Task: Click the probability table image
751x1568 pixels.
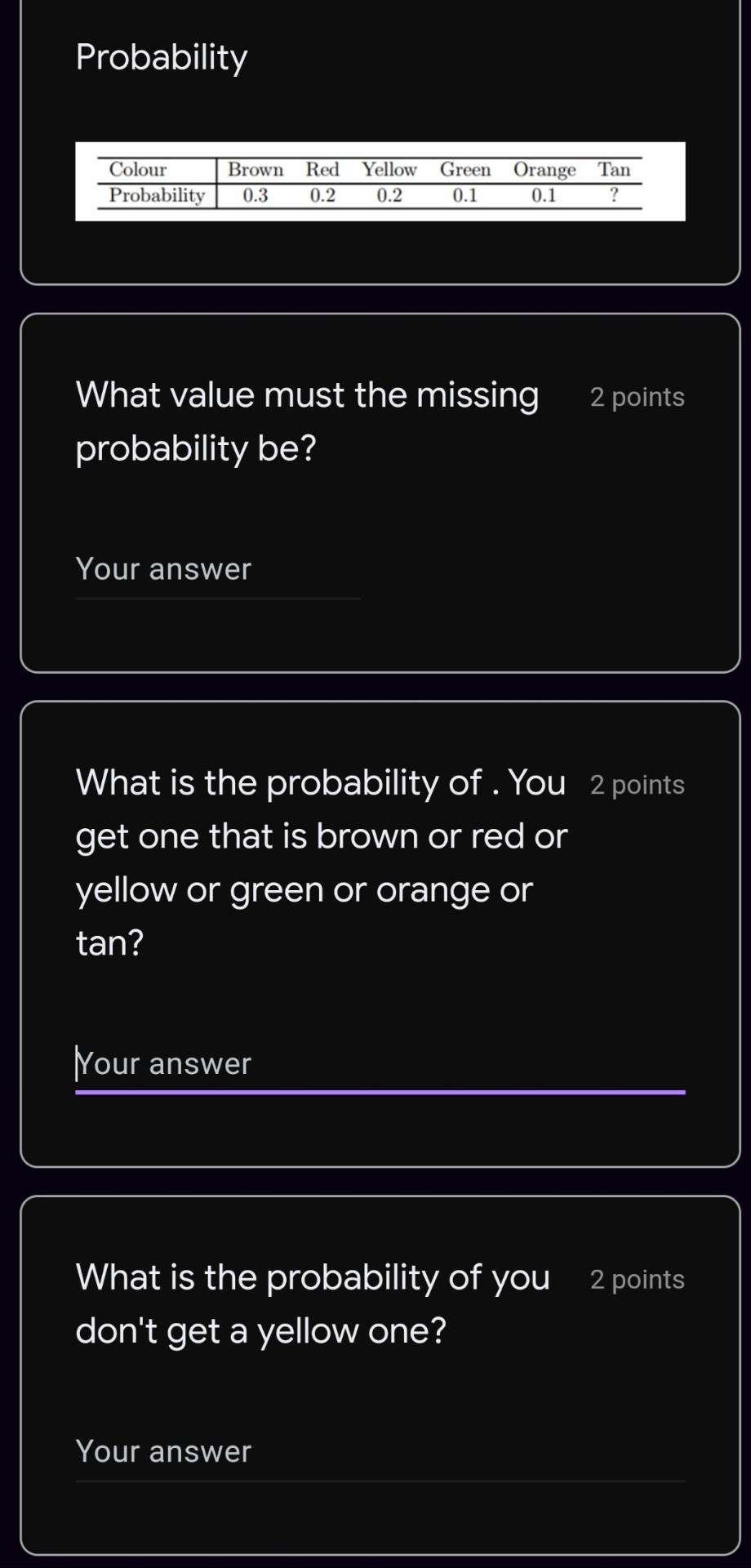Action: (380, 181)
